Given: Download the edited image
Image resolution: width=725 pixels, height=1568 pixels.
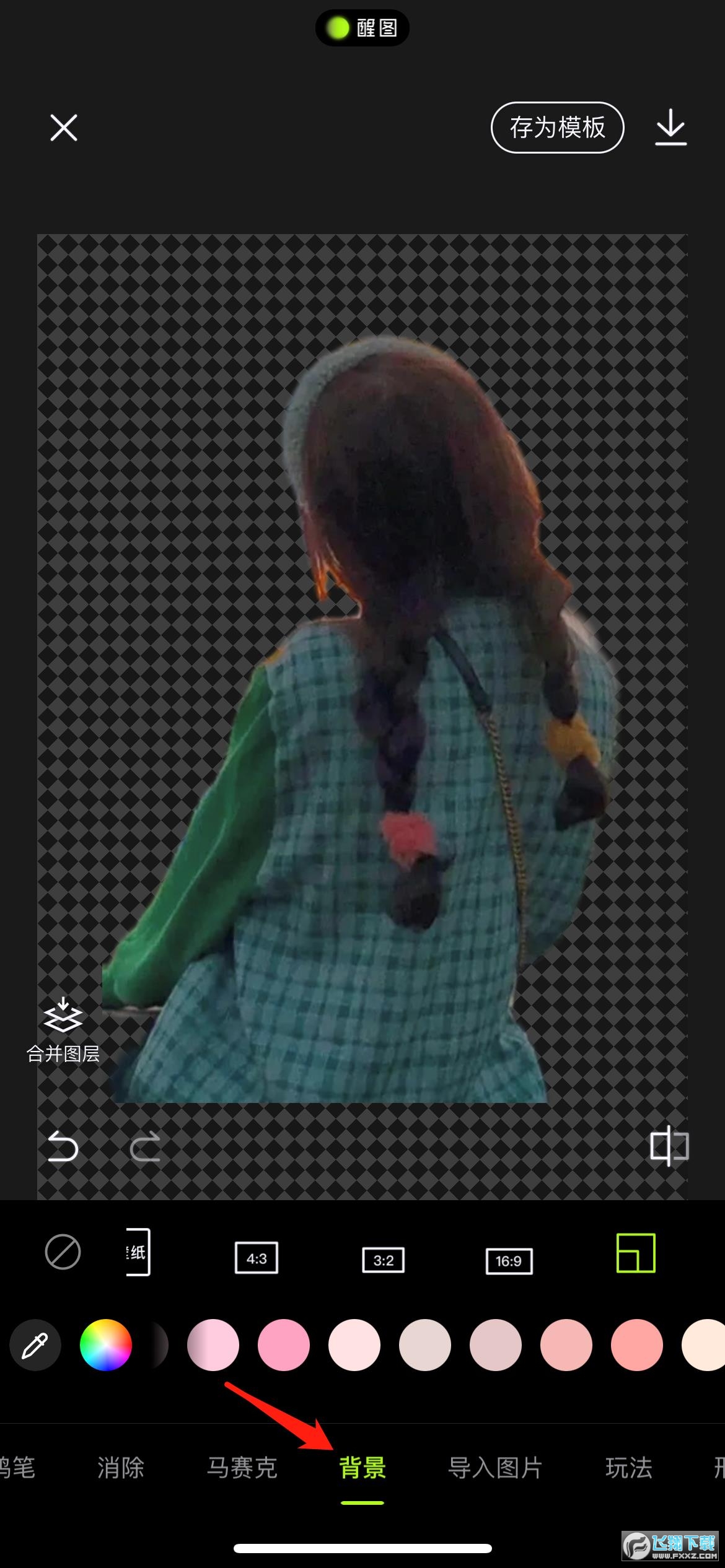Looking at the screenshot, I should (x=671, y=128).
